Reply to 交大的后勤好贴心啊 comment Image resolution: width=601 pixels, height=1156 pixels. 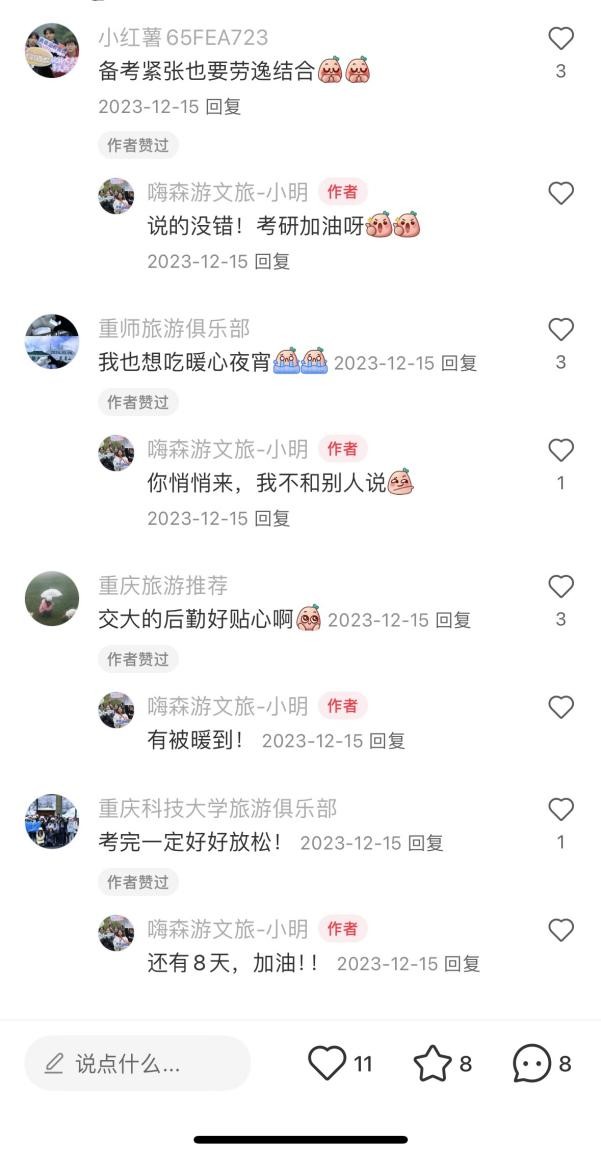[x=453, y=620]
